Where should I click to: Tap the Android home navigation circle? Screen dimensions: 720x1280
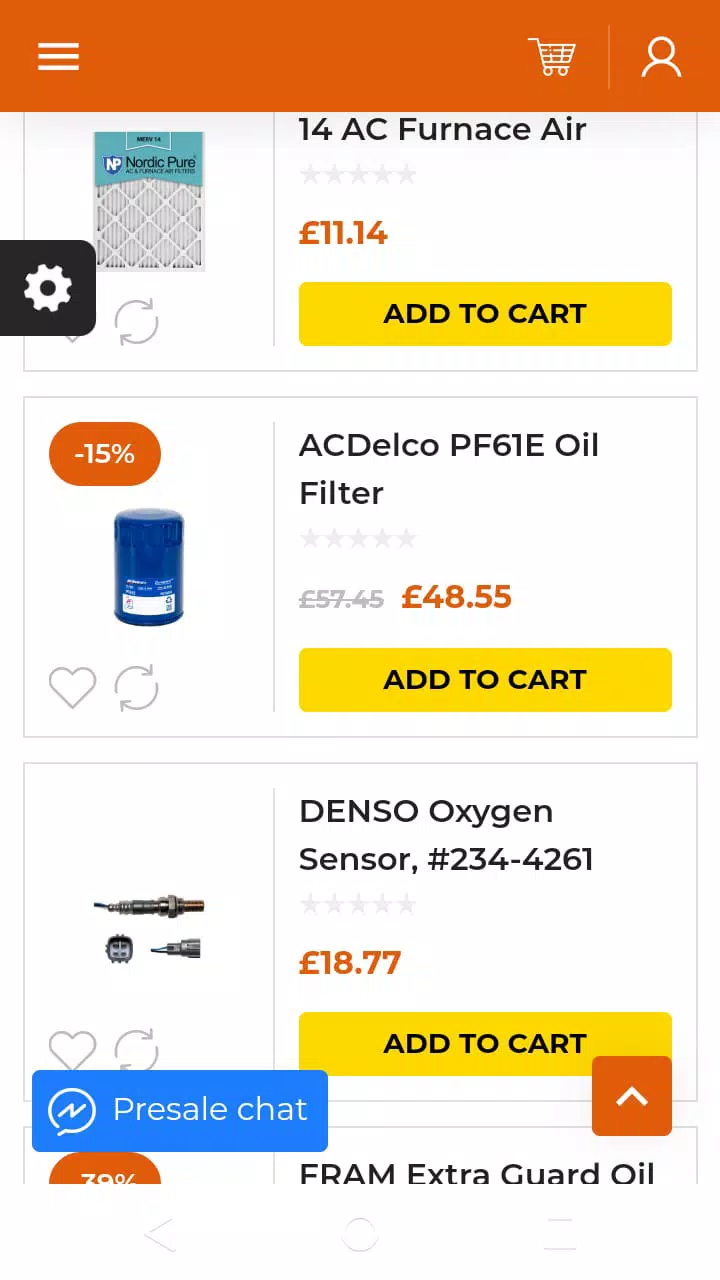point(360,1234)
